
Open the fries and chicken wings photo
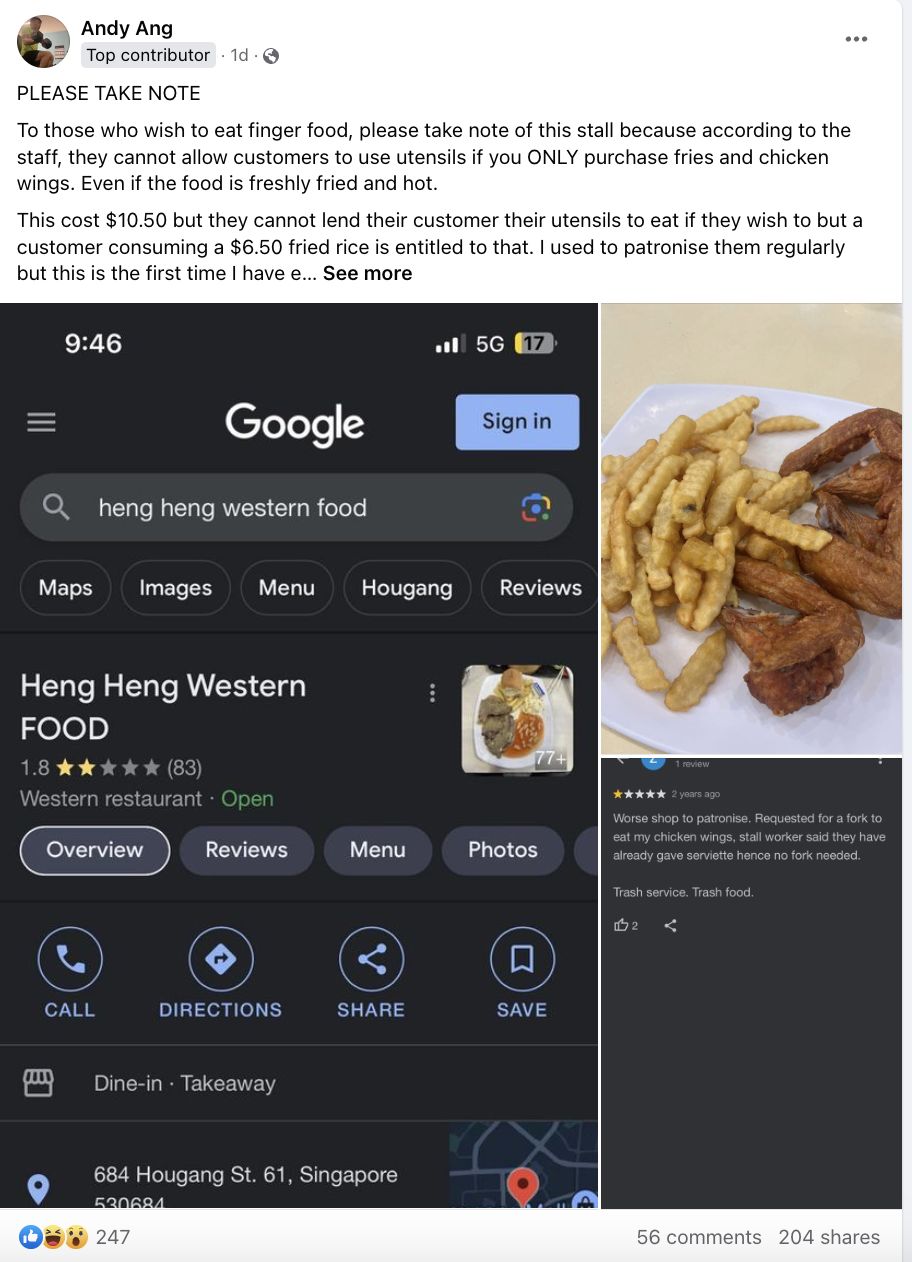pos(751,529)
